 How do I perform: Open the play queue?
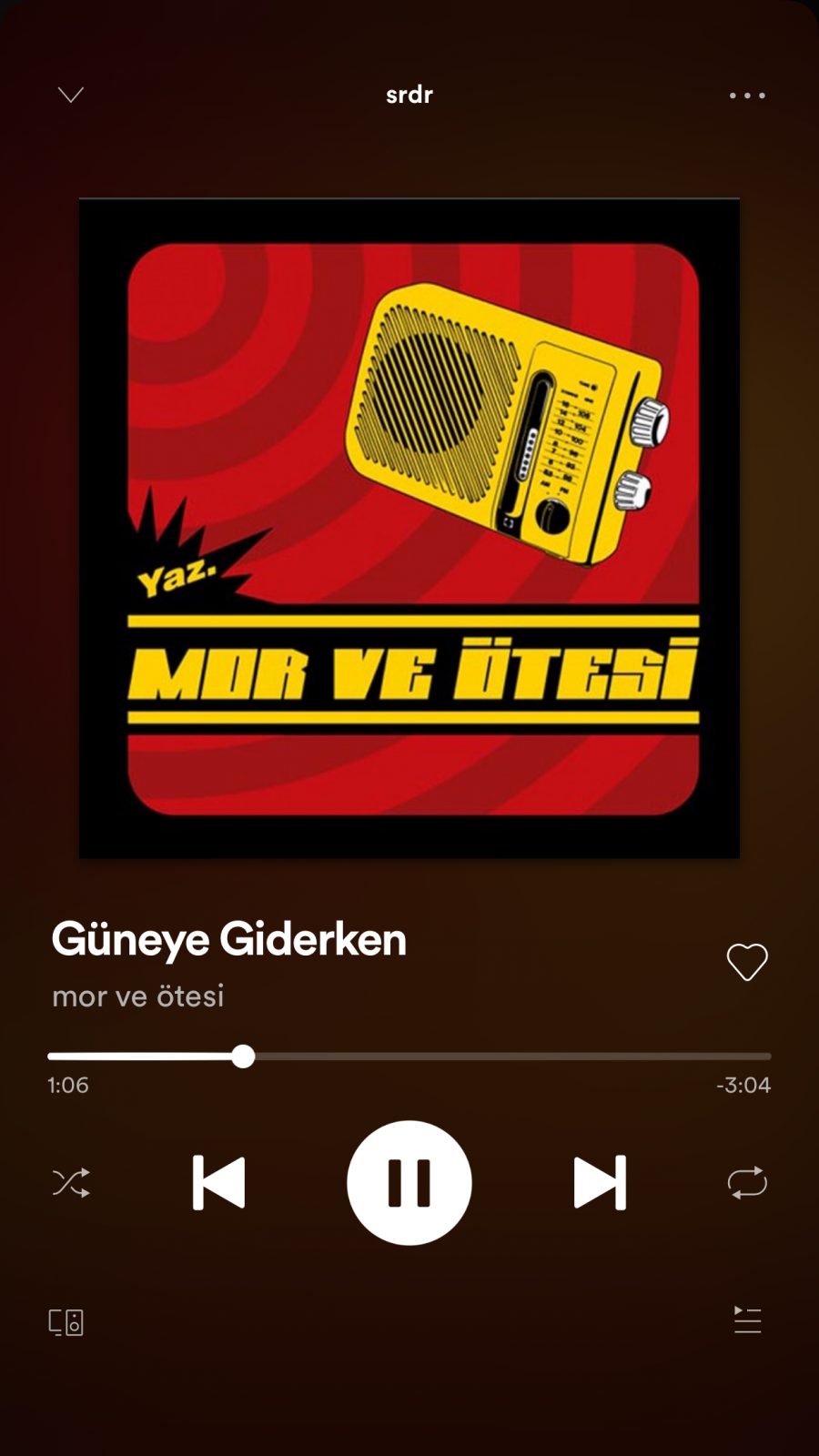pyautogui.click(x=747, y=1319)
